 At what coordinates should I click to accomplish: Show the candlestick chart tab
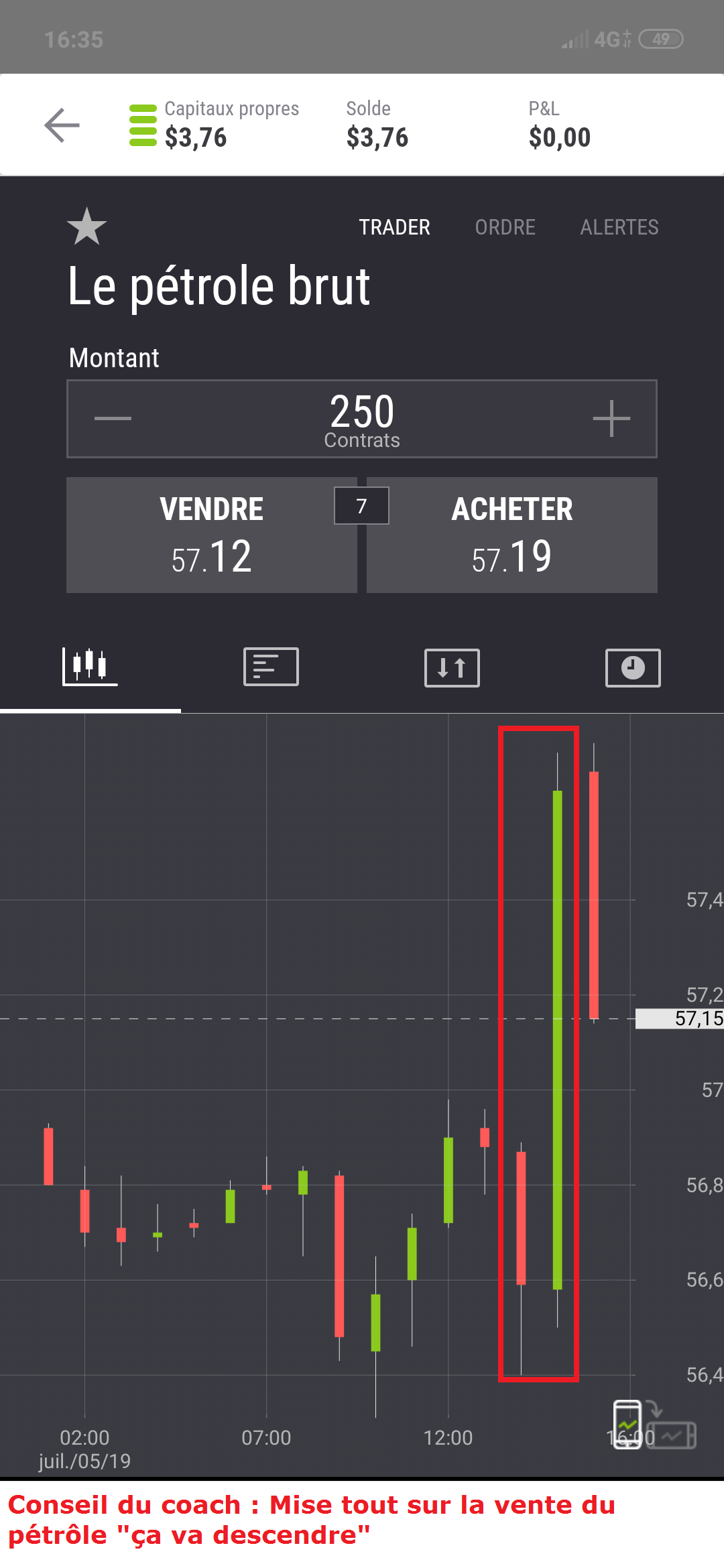(90, 667)
